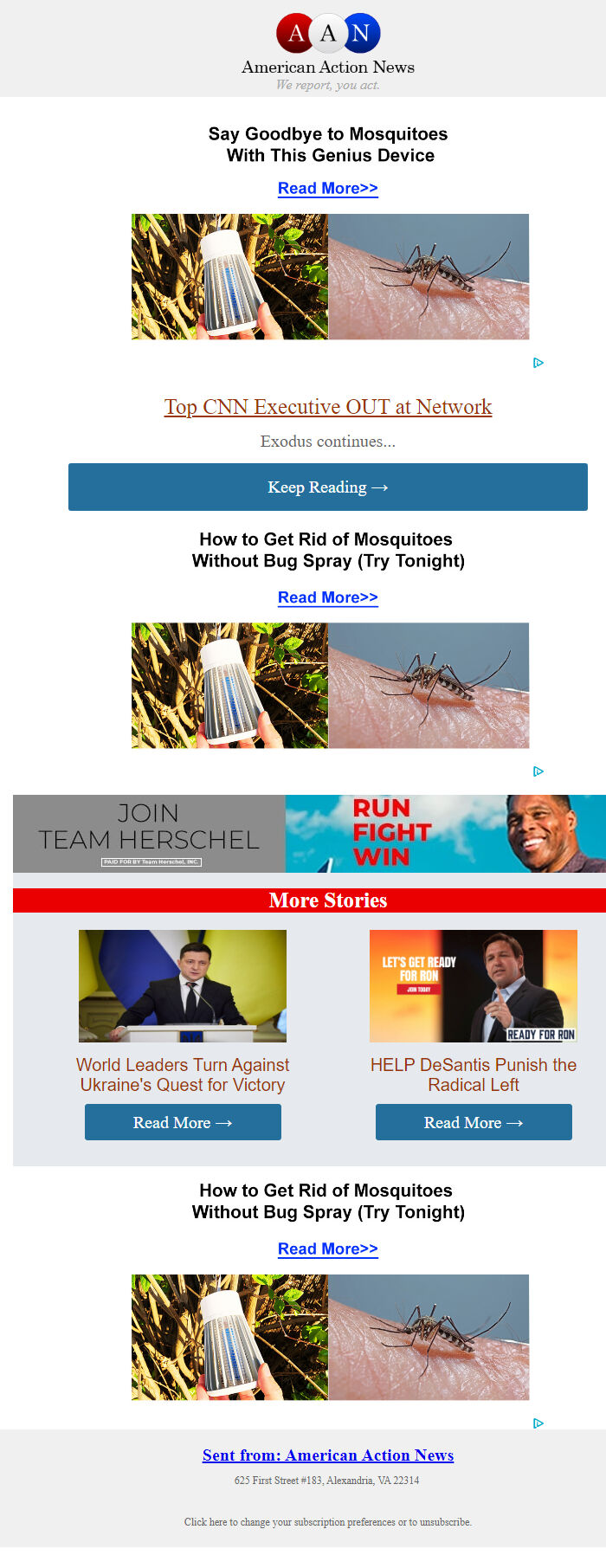This screenshot has height=1568, width=606.
Task: Read More about Ukraine's Quest for Victory
Action: coord(183,1122)
